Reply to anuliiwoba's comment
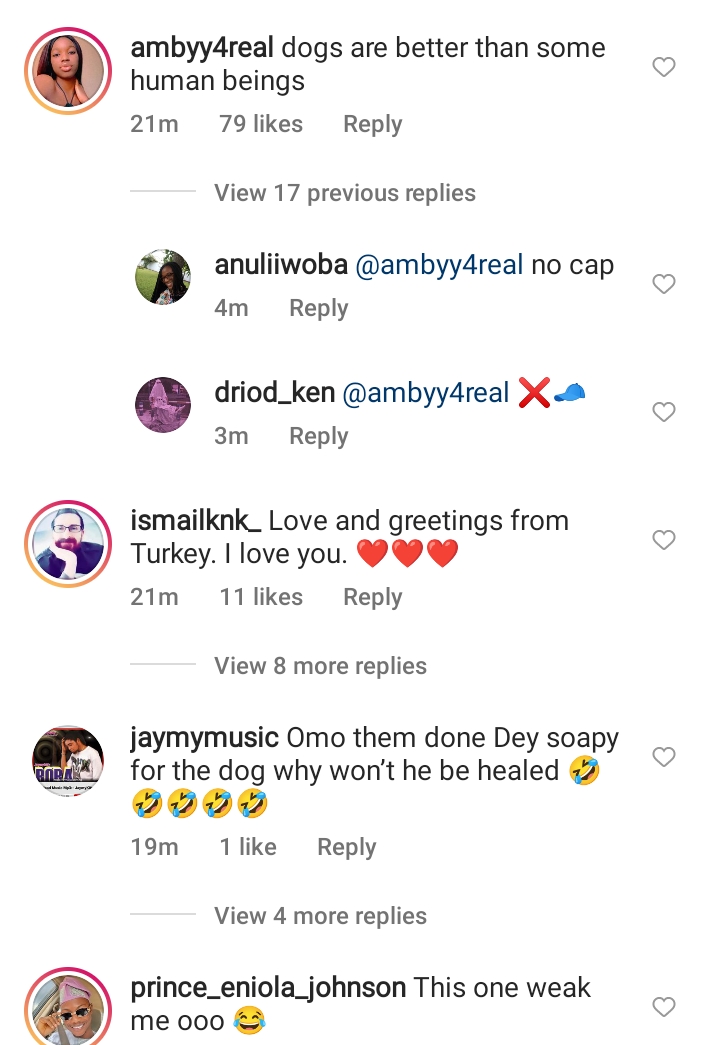 click(318, 308)
